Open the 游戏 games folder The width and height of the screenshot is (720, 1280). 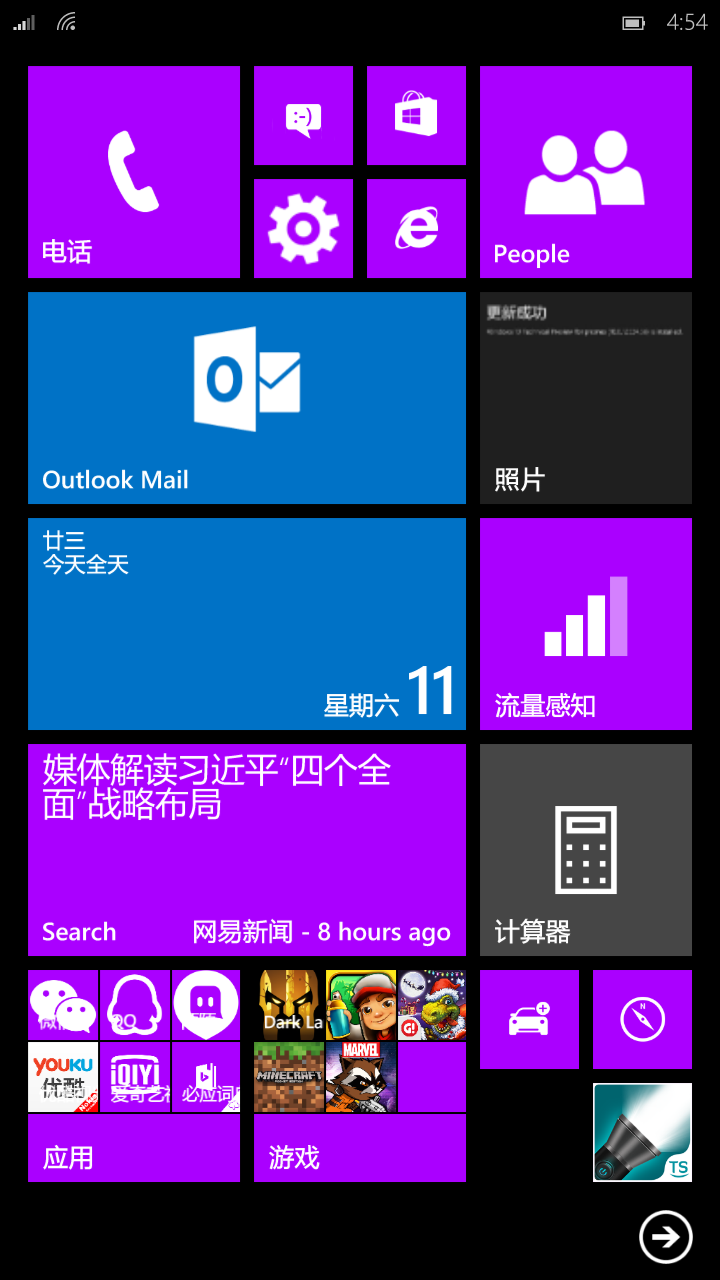point(359,1150)
